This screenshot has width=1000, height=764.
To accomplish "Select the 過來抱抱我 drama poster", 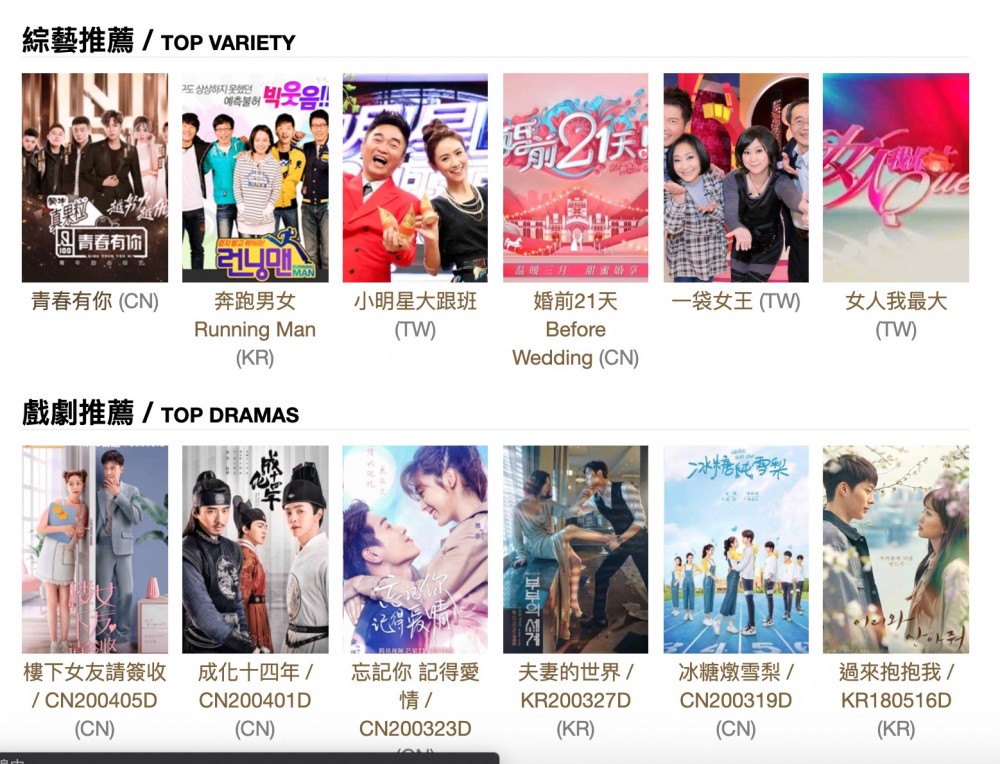I will coord(896,549).
